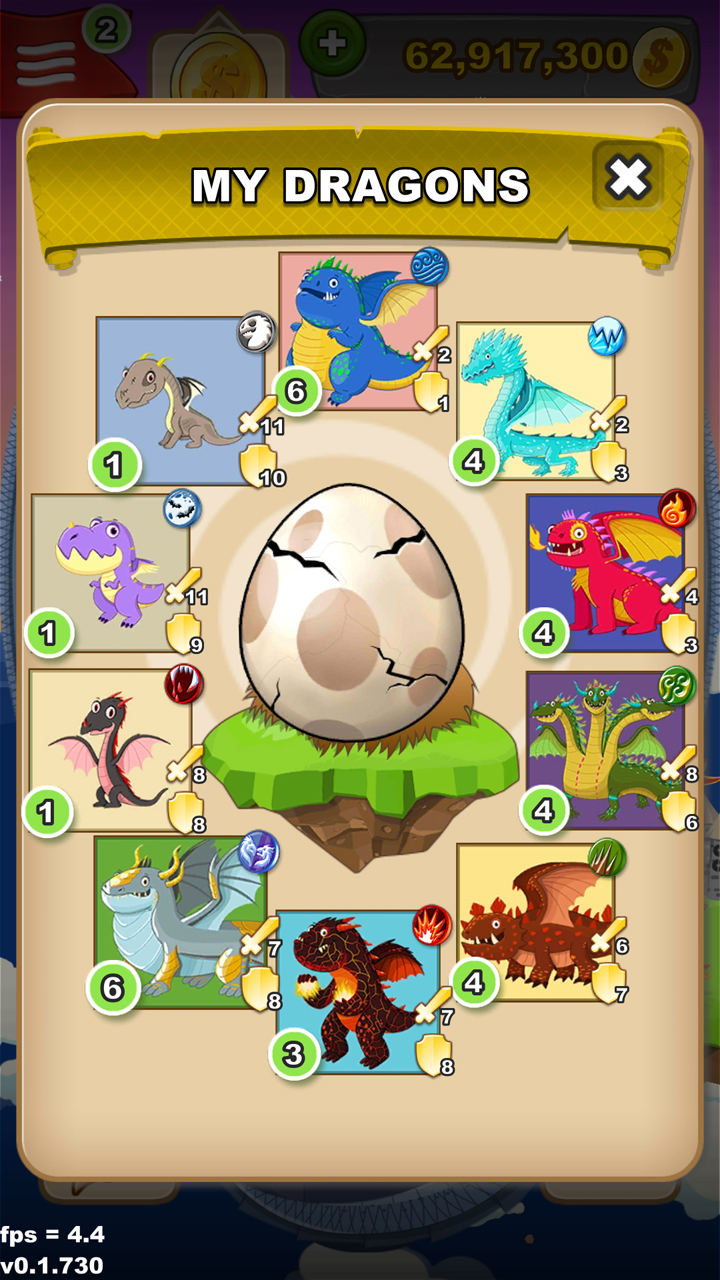Select the red fire dragon card
The image size is (720, 1280).
coord(605,572)
